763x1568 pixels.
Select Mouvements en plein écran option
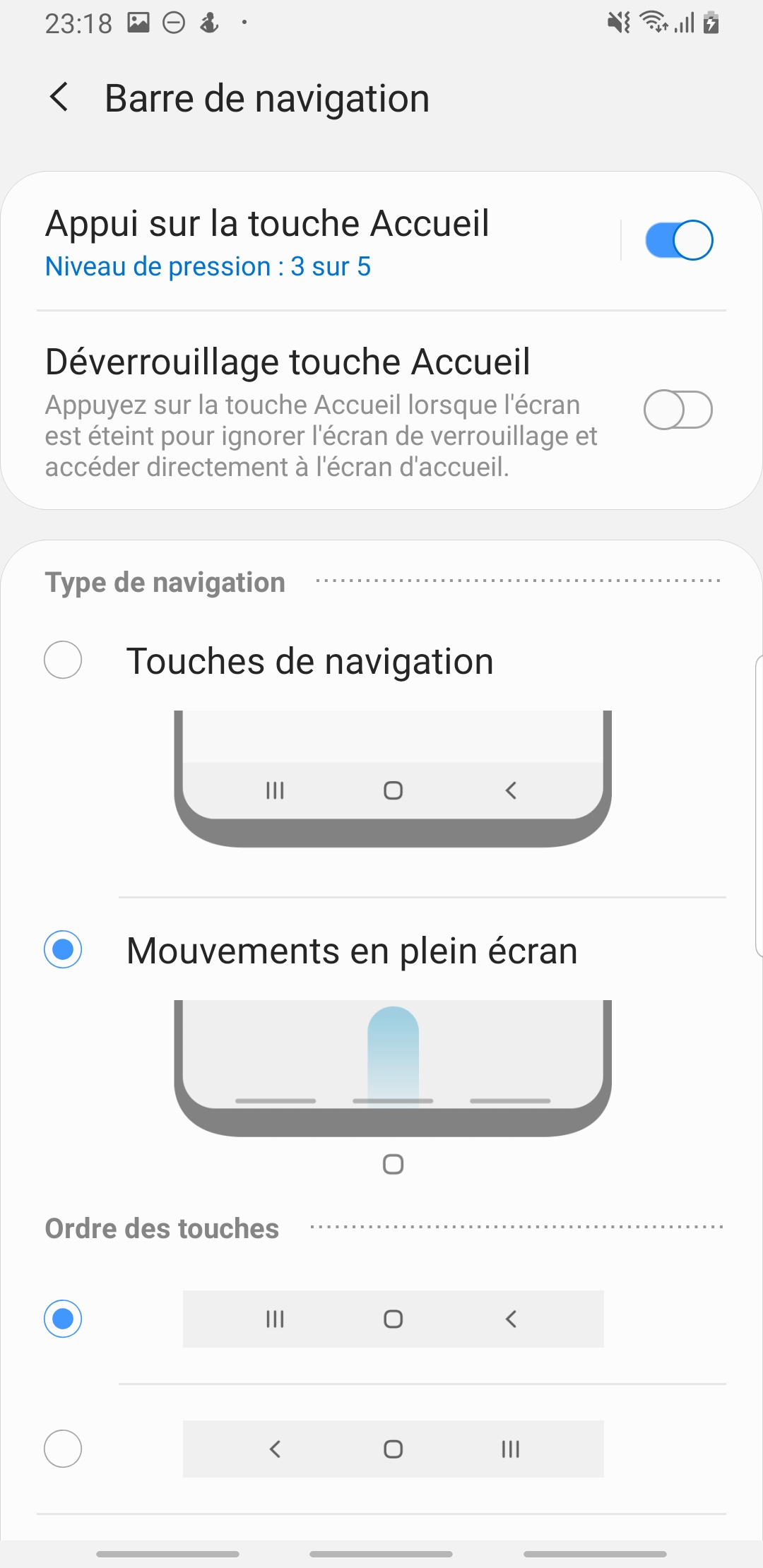(63, 949)
